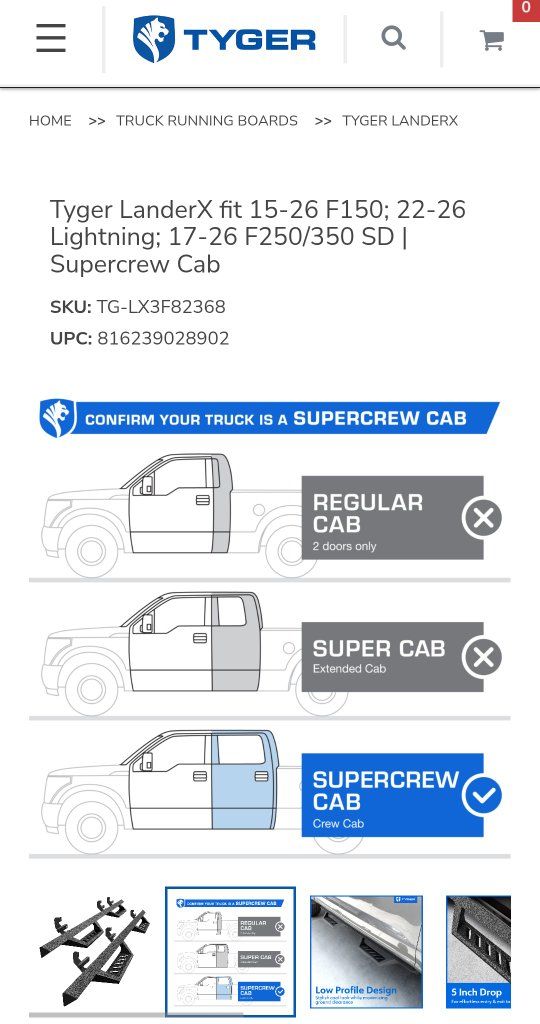Open TRUCK RUNNING BOARDS breadcrumb

coord(207,121)
